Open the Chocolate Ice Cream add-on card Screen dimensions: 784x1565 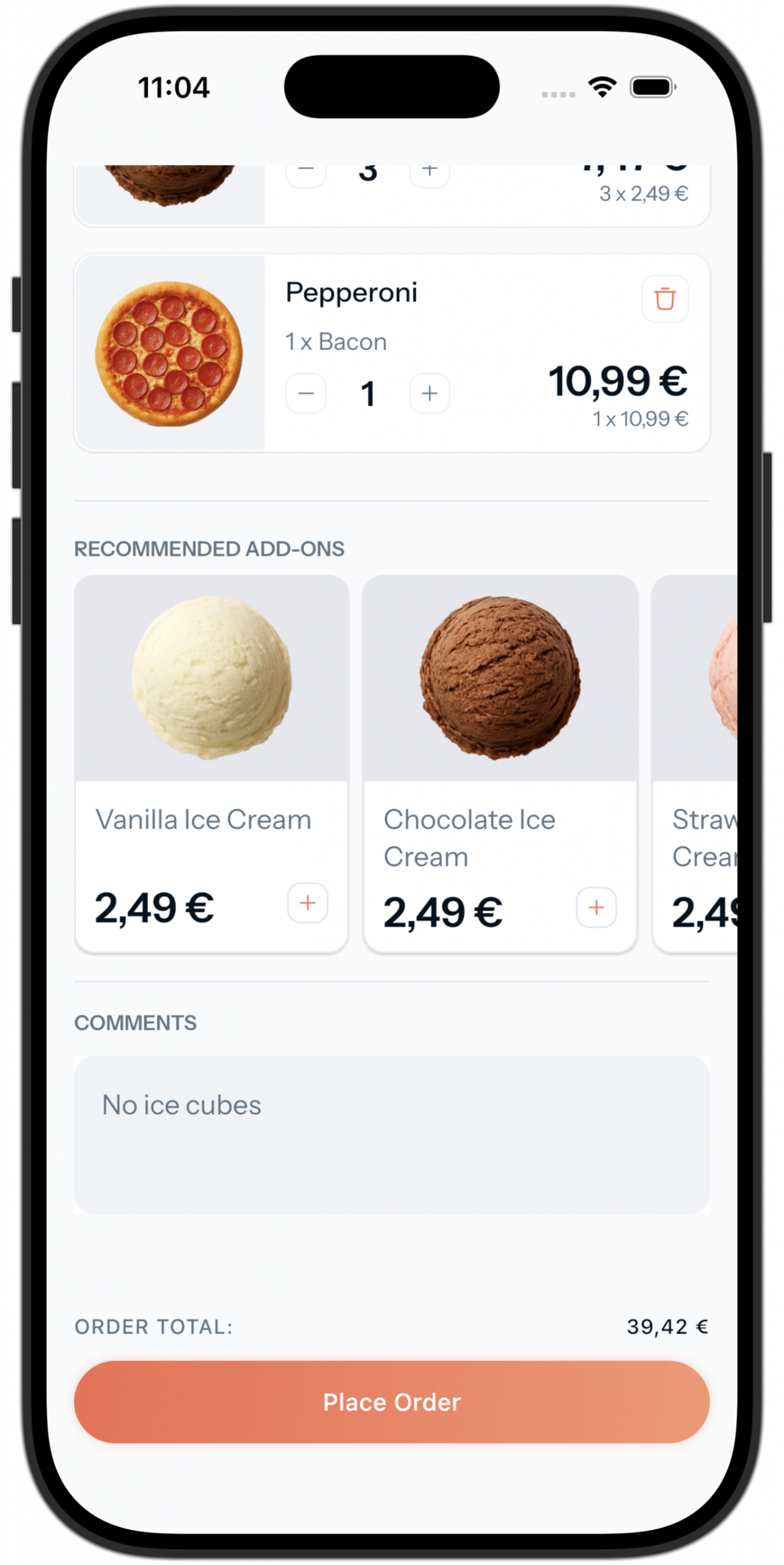[500, 679]
